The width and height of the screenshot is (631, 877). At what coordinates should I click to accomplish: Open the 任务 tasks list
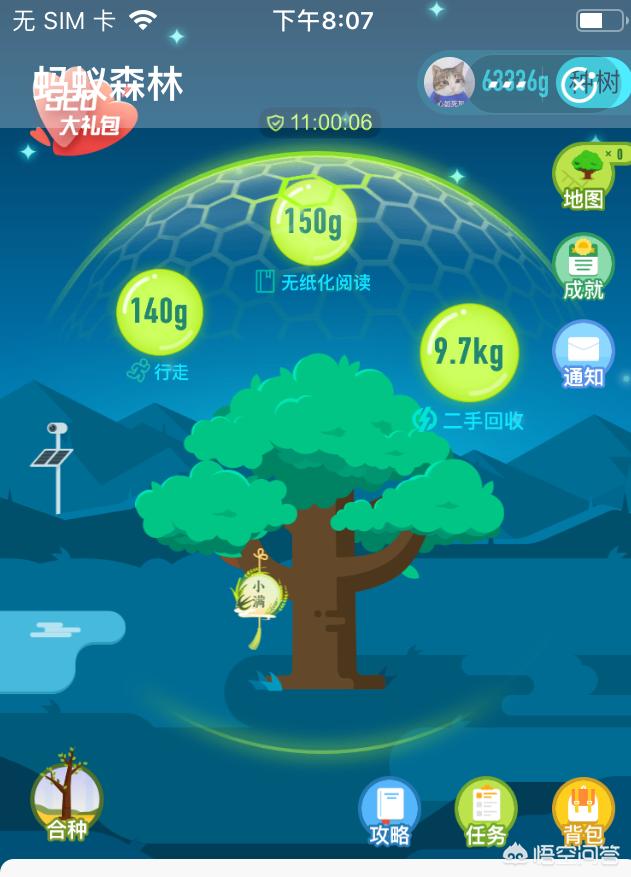(x=486, y=811)
